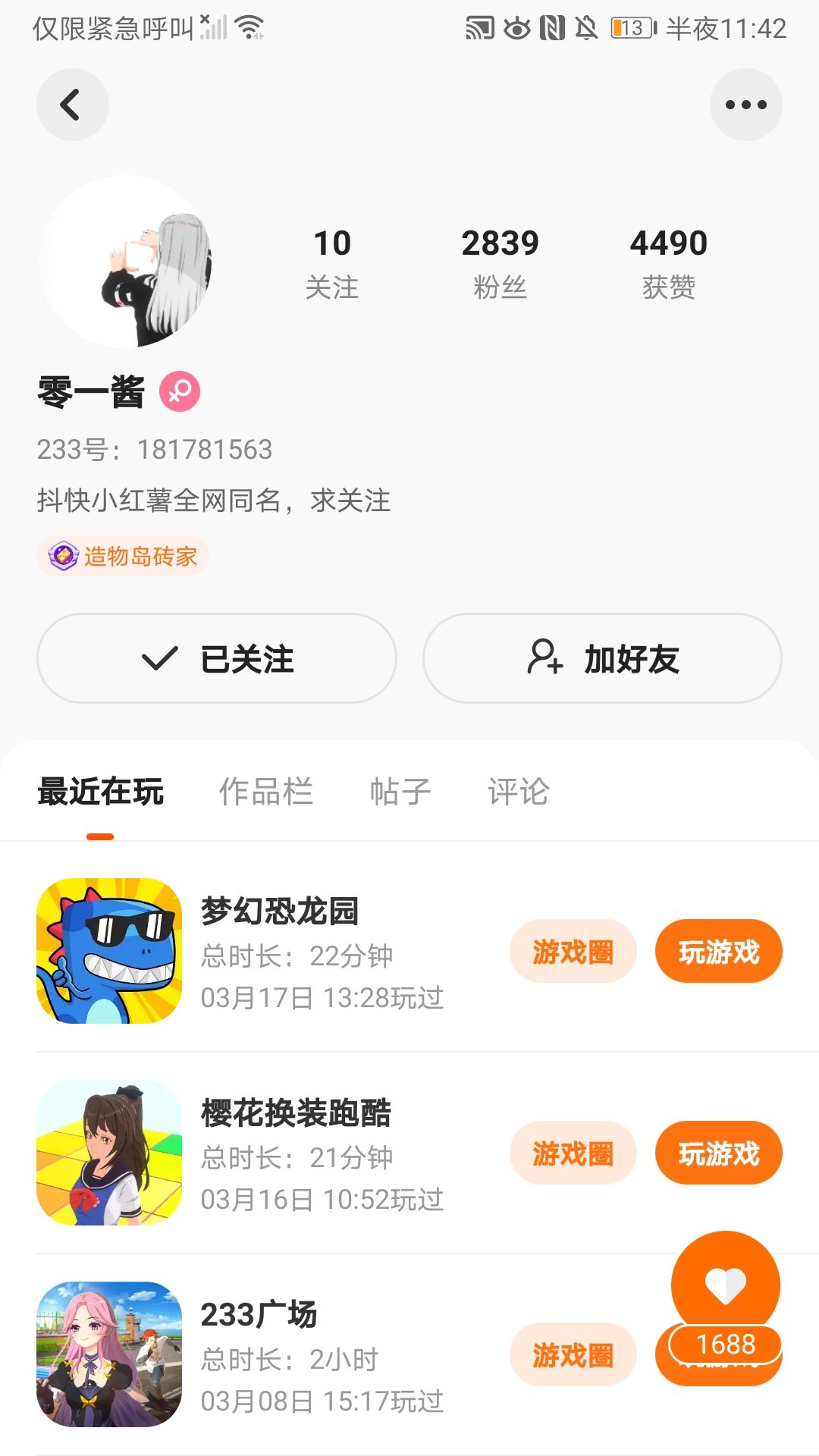Add 零一酱 as a friend
The height and width of the screenshot is (1456, 819).
coord(602,658)
